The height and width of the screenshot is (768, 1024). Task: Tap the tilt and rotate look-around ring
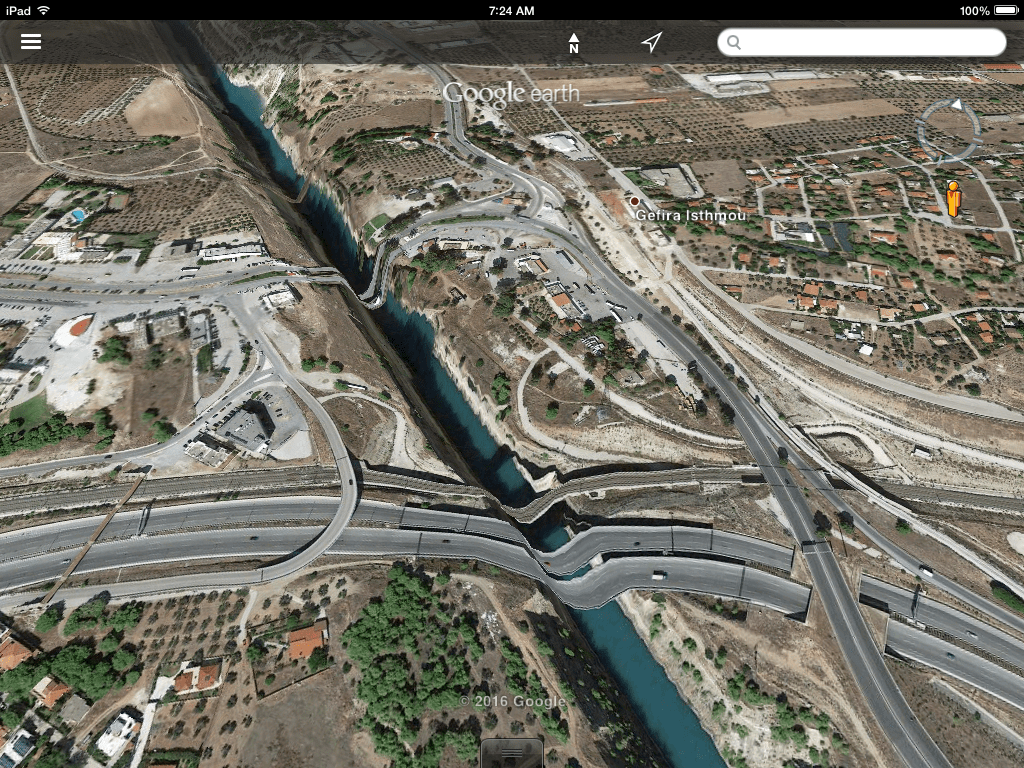(947, 130)
